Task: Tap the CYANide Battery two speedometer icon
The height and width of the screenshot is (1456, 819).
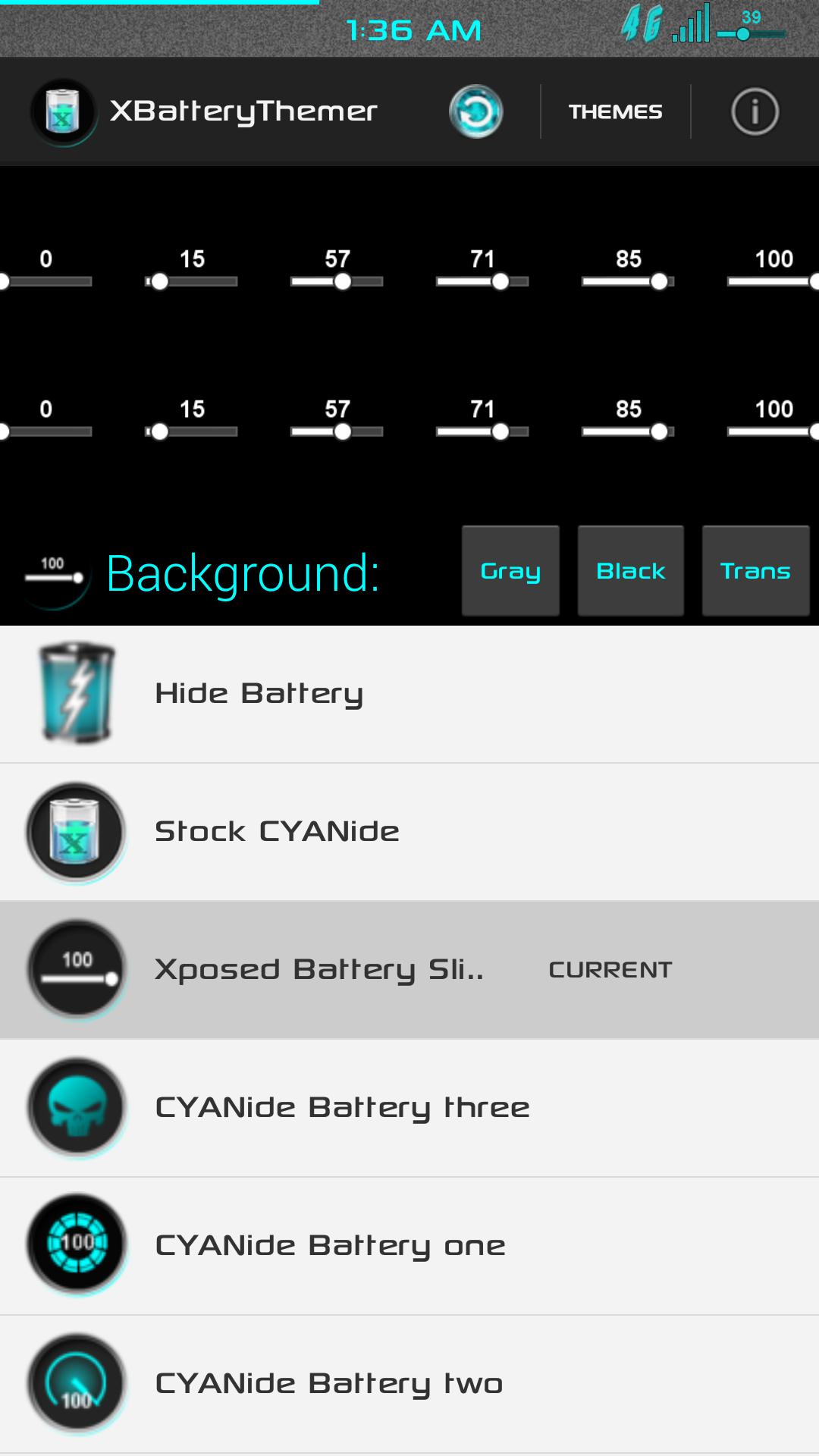Action: pos(77,1382)
